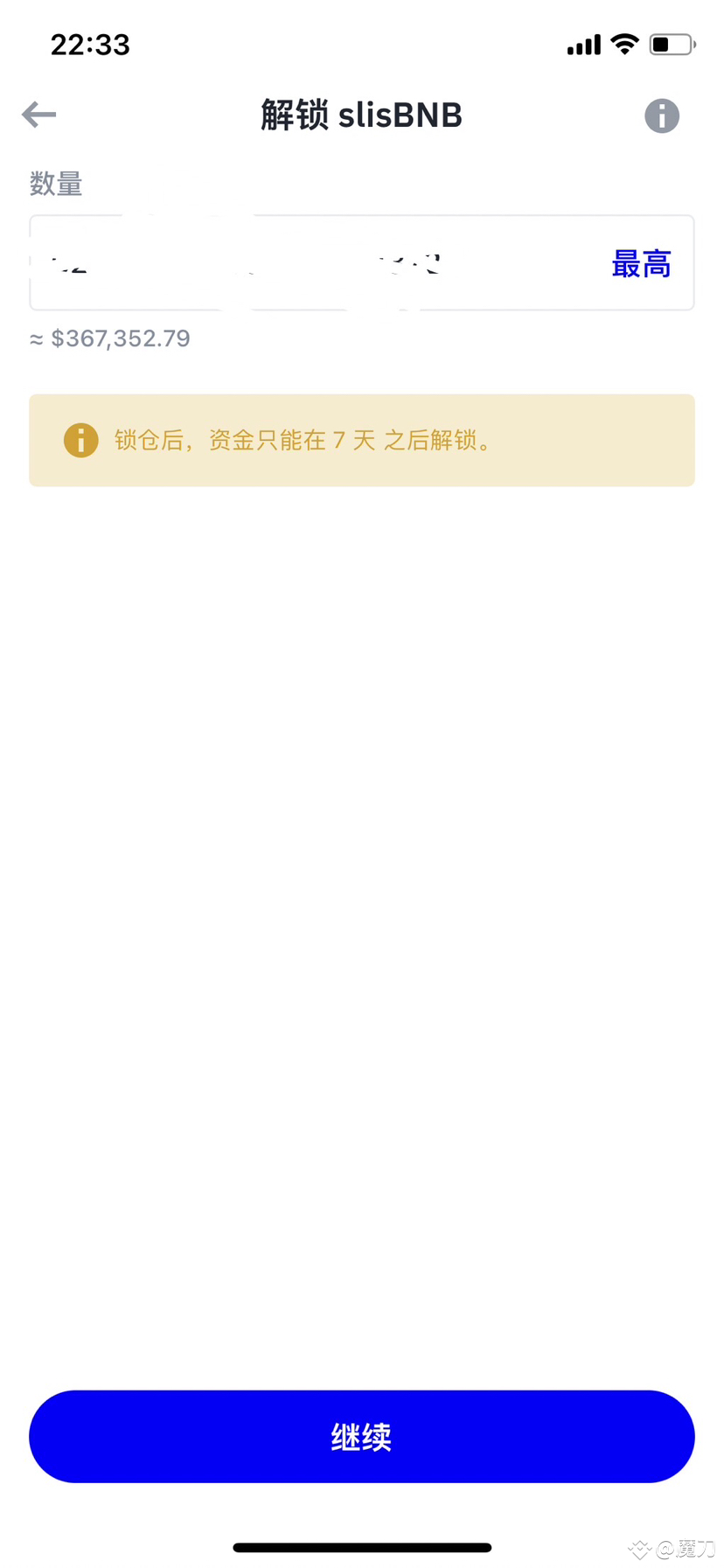Screen dimensions: 724x1568
Task: Tap the clock showing 22:33
Action: tap(91, 44)
